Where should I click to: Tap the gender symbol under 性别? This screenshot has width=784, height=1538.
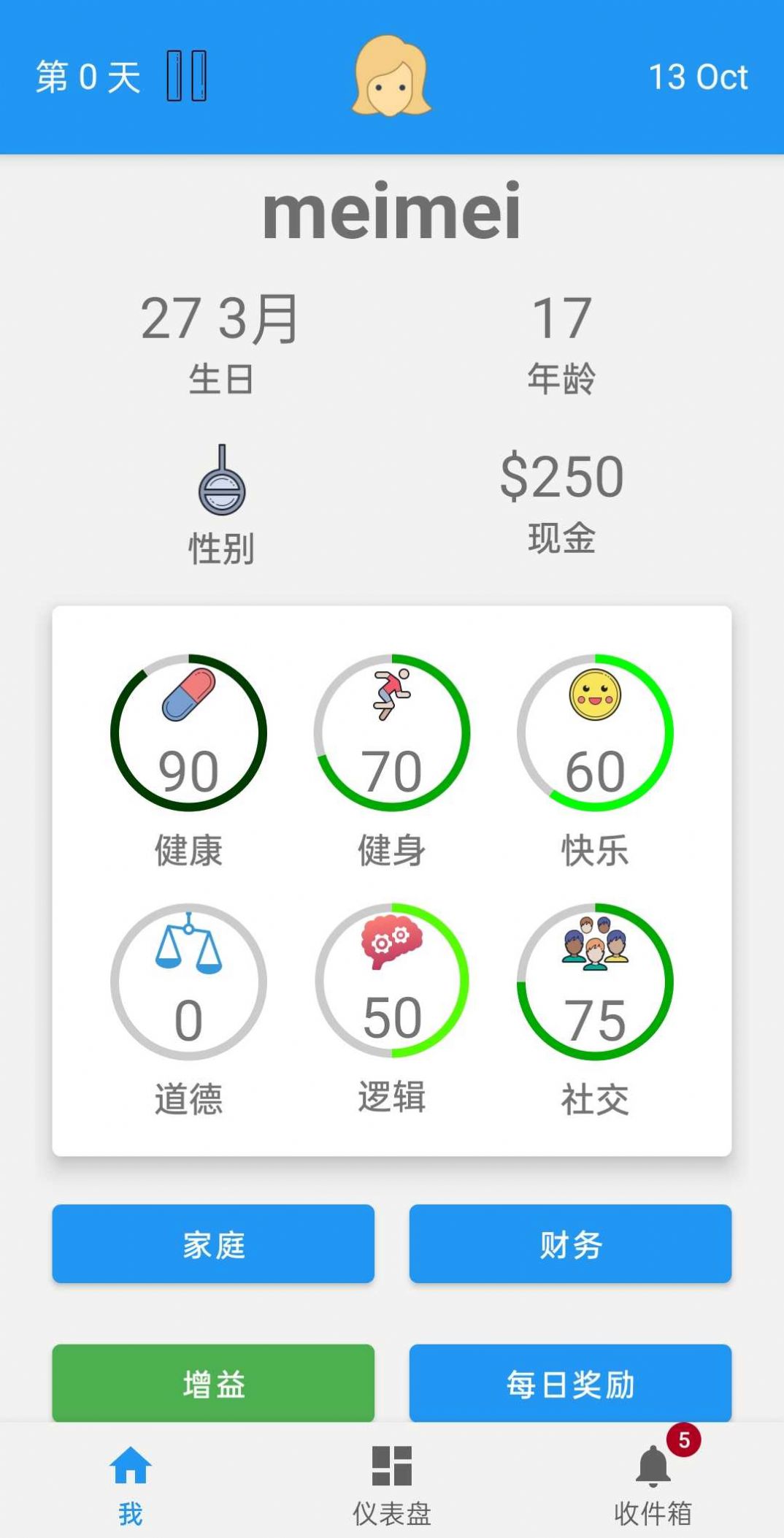(x=223, y=482)
